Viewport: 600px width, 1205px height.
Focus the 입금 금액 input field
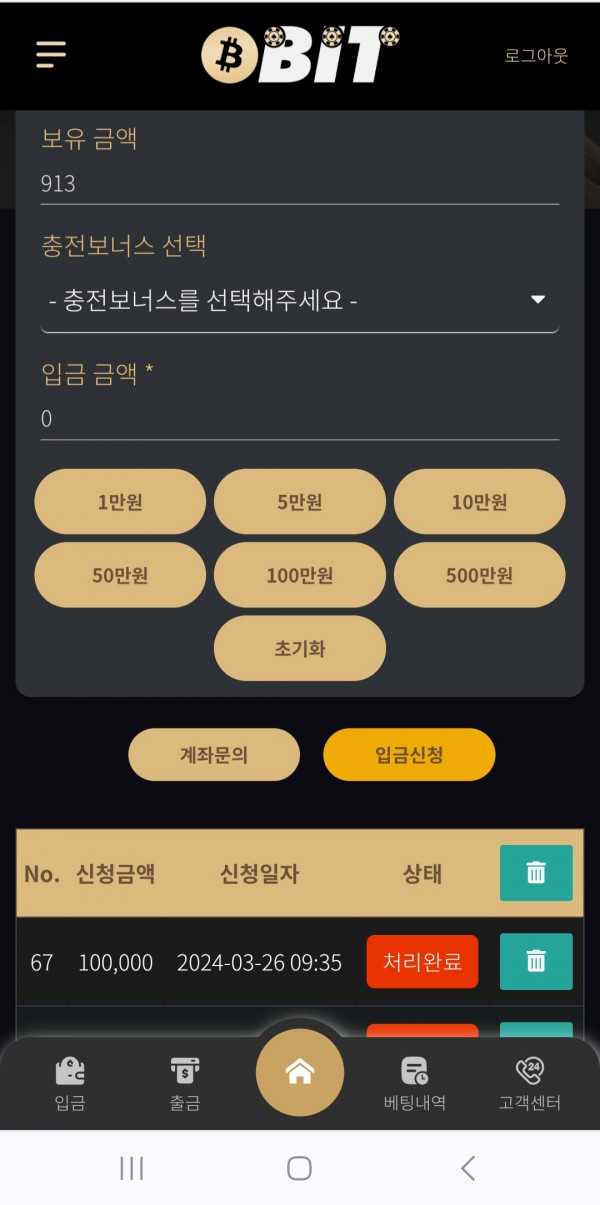click(300, 419)
